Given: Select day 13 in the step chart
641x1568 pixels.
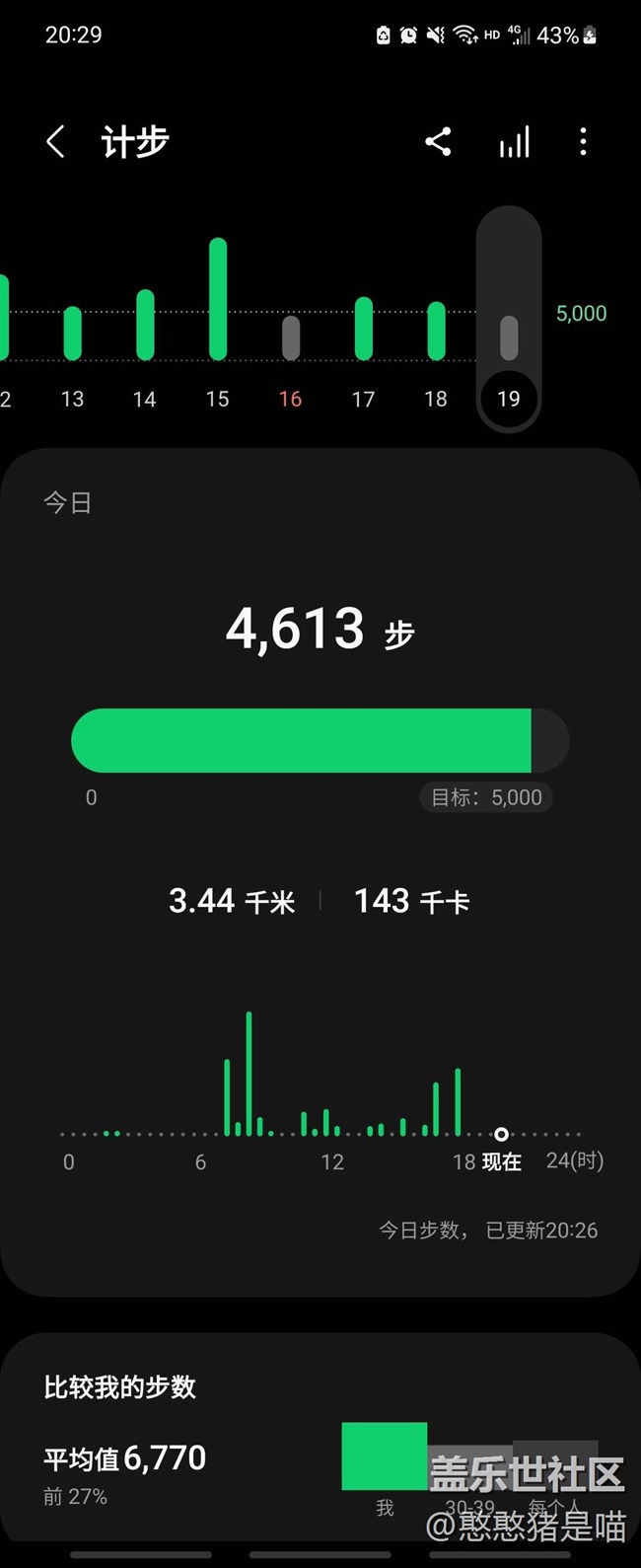Looking at the screenshot, I should [72, 336].
